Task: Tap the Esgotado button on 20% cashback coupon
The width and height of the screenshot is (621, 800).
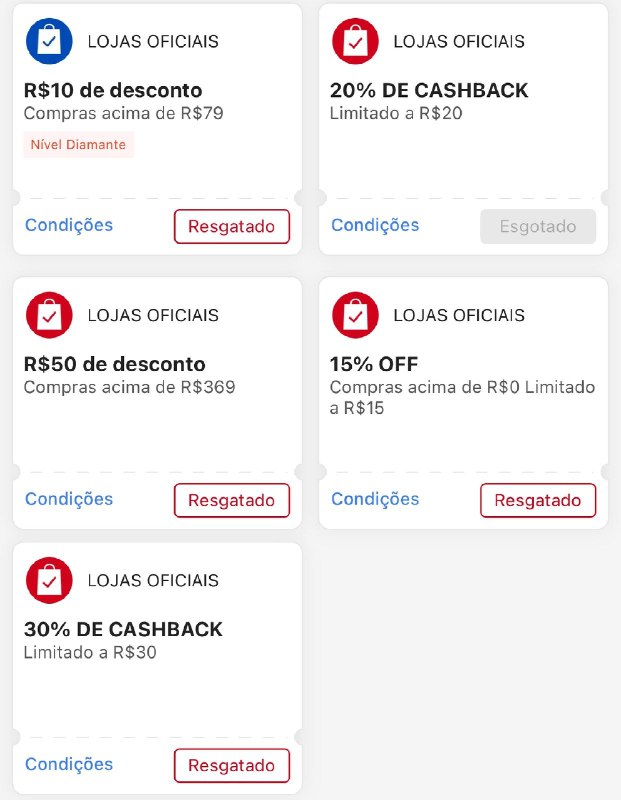Action: click(x=537, y=226)
